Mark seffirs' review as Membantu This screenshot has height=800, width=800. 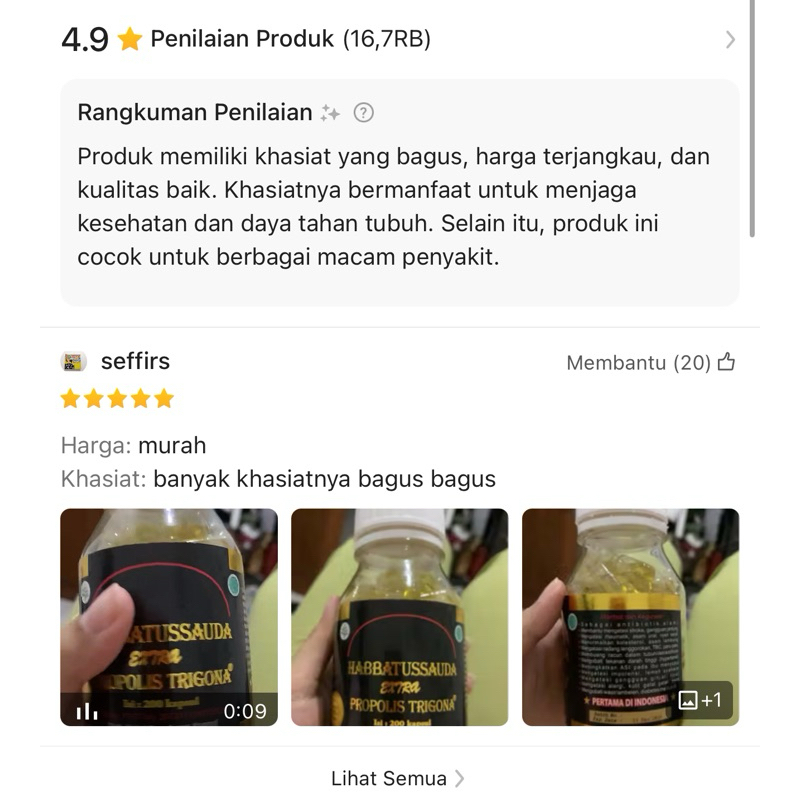tap(726, 362)
